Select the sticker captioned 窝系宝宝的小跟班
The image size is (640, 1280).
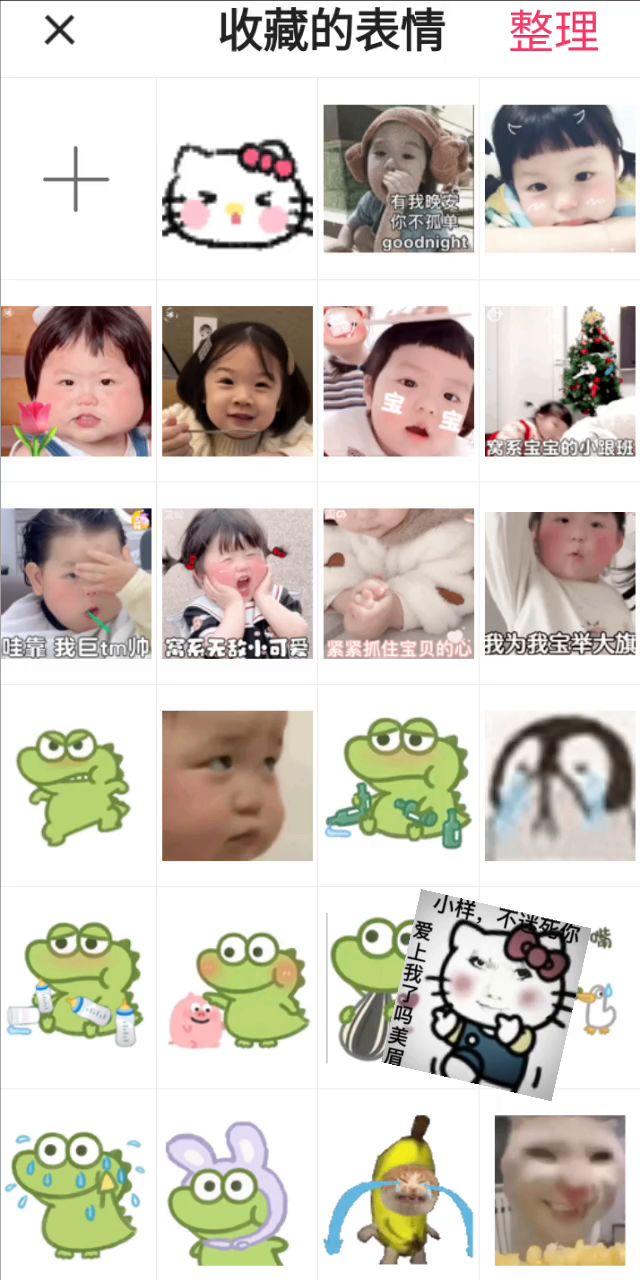click(559, 381)
